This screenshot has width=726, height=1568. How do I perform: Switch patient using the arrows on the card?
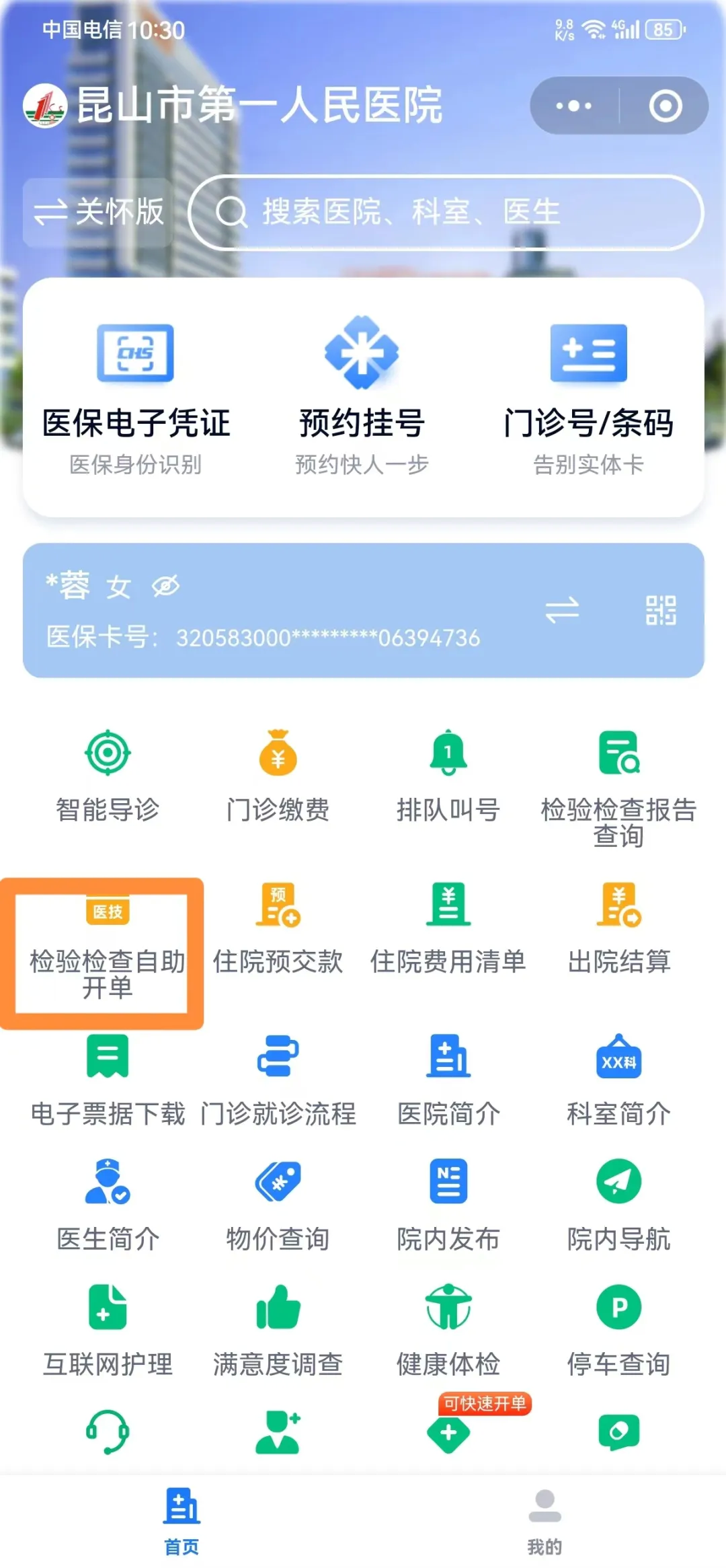562,610
